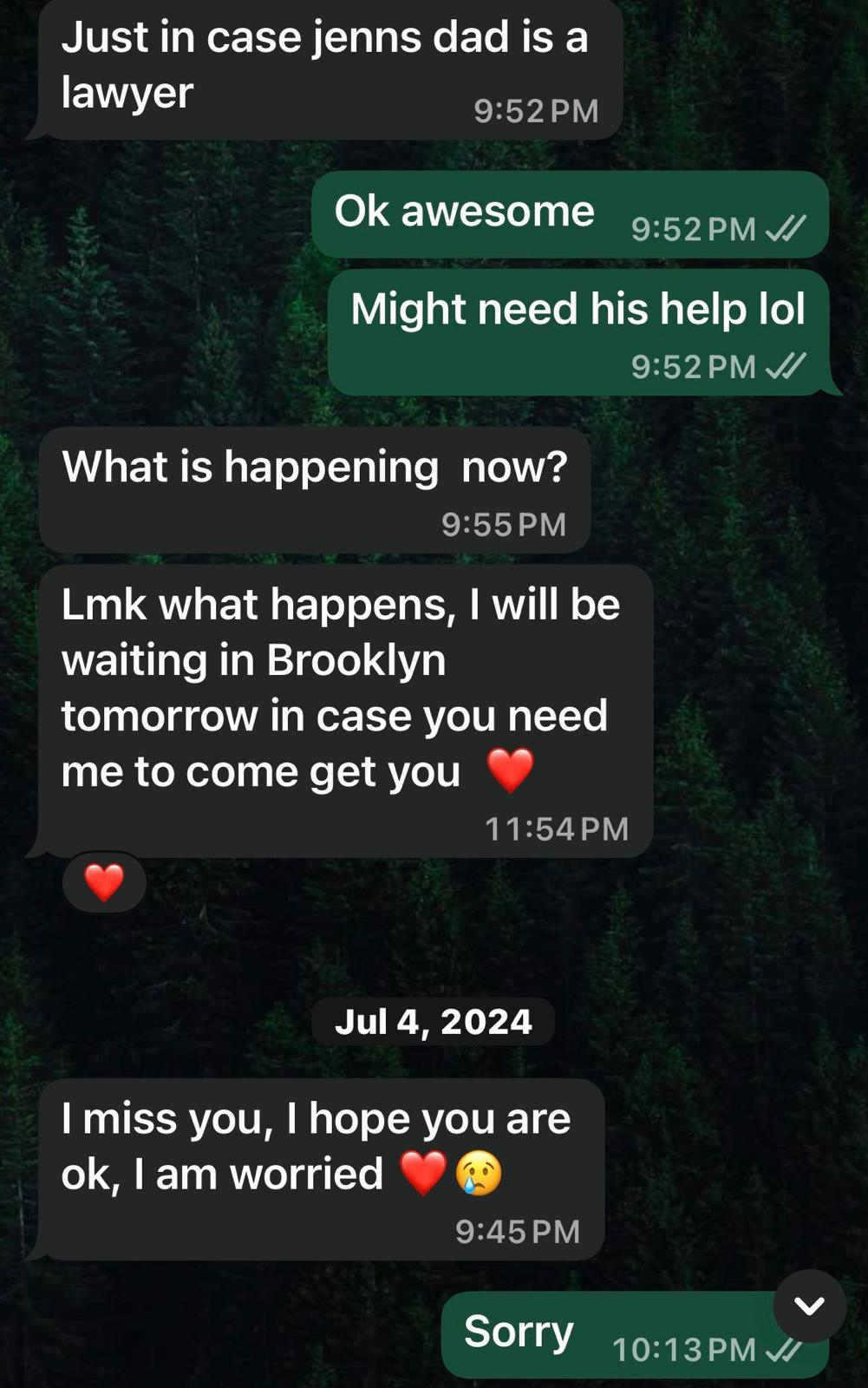This screenshot has height=1388, width=868.
Task: Open the heart reaction under the Brooklyn message
Action: 104,883
